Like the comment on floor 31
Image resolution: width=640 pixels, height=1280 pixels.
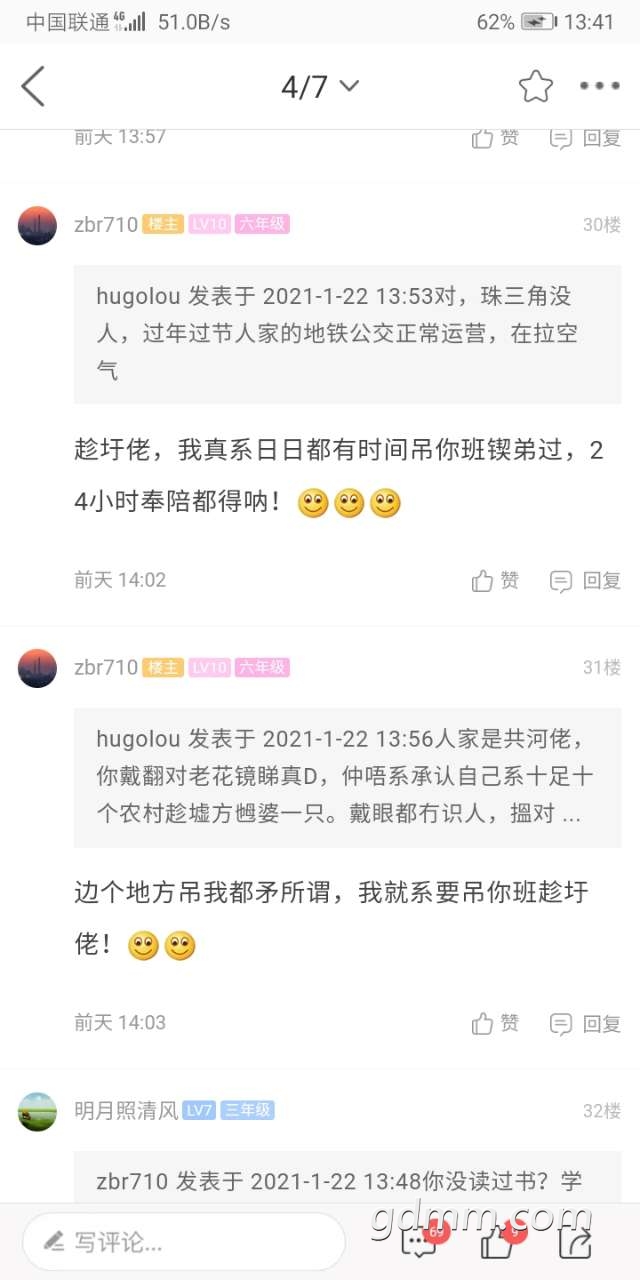pos(496,1023)
